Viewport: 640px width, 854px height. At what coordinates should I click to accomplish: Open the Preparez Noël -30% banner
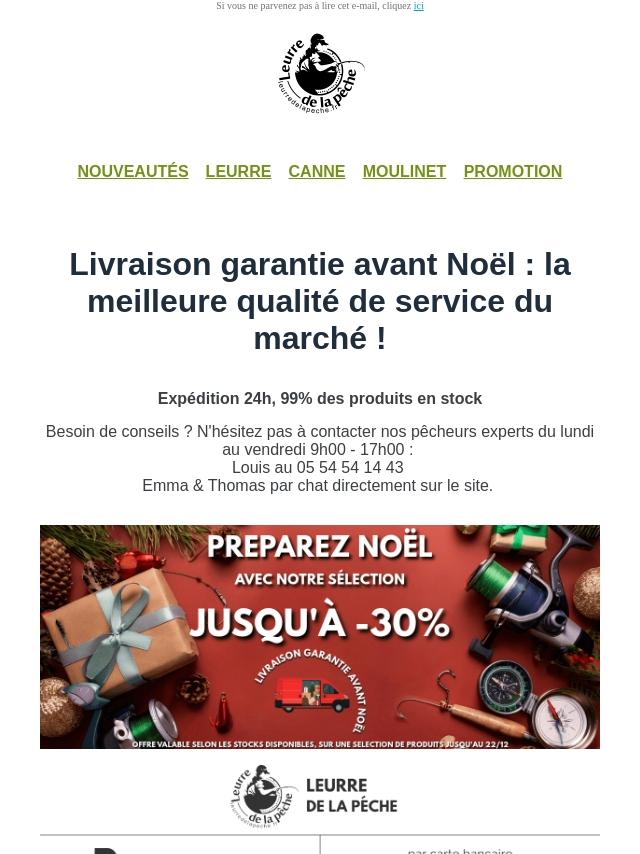click(320, 636)
